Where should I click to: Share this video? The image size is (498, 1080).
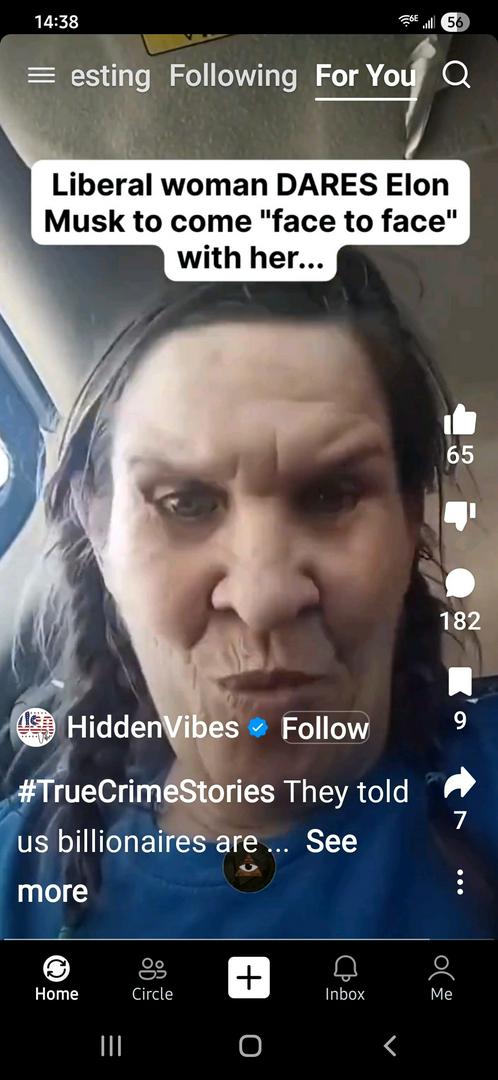pos(460,781)
